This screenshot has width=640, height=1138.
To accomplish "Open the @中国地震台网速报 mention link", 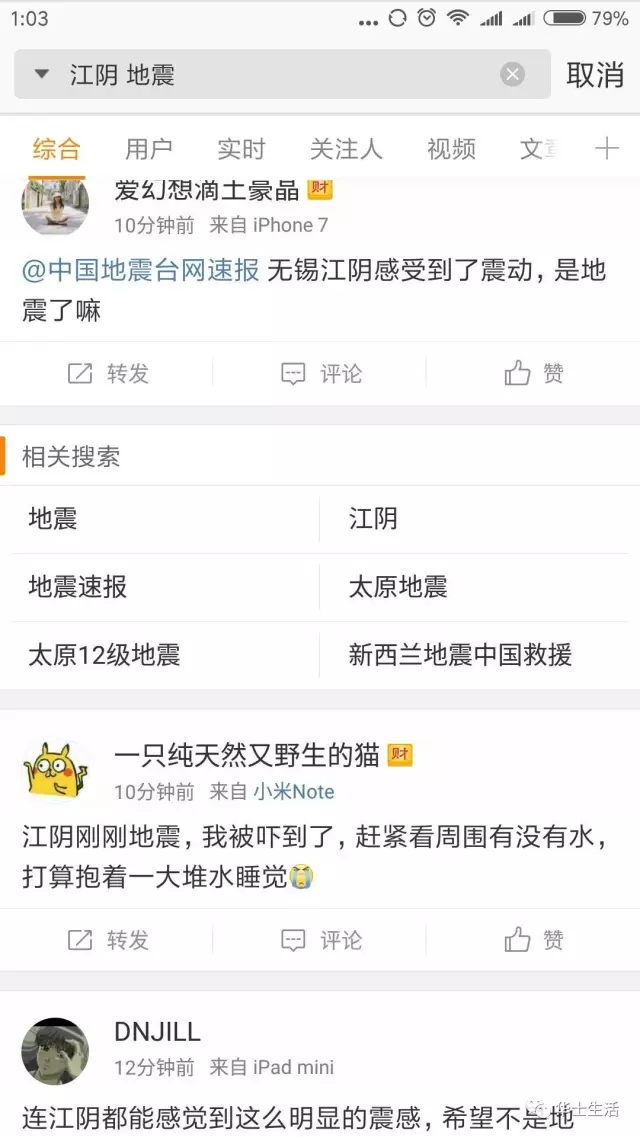I will (x=141, y=270).
